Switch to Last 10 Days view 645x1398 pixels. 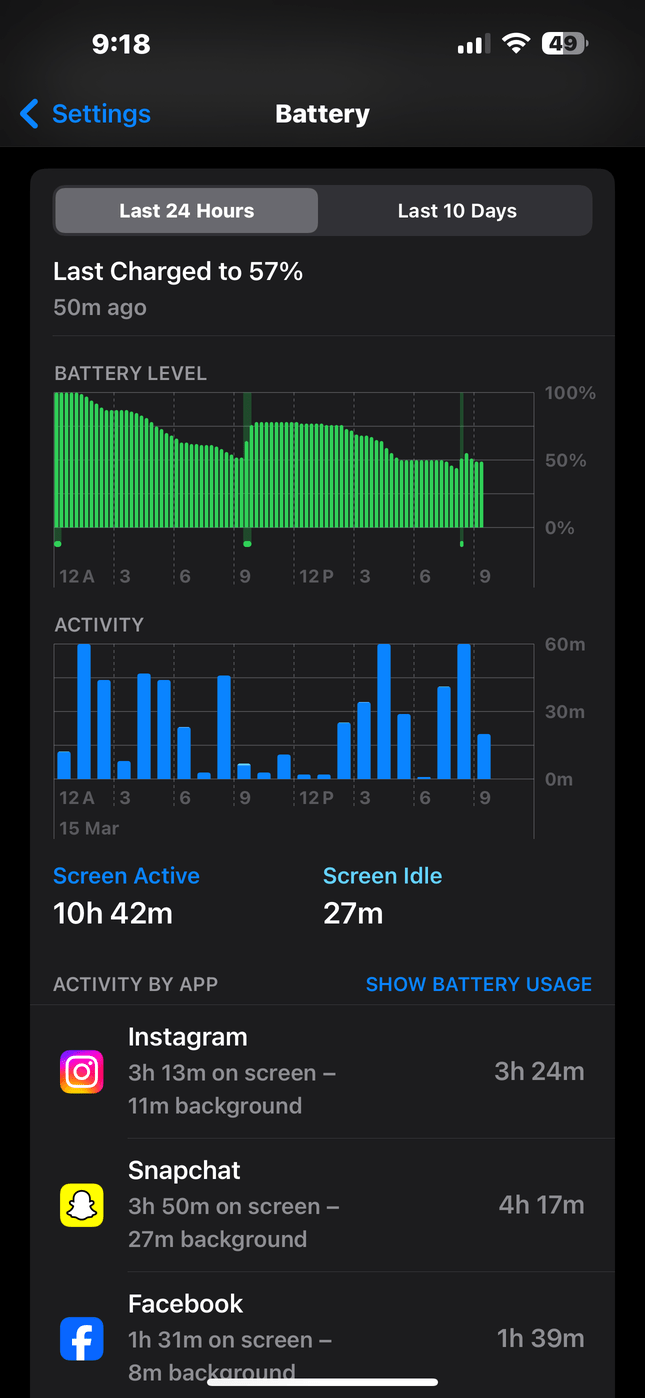click(x=457, y=211)
